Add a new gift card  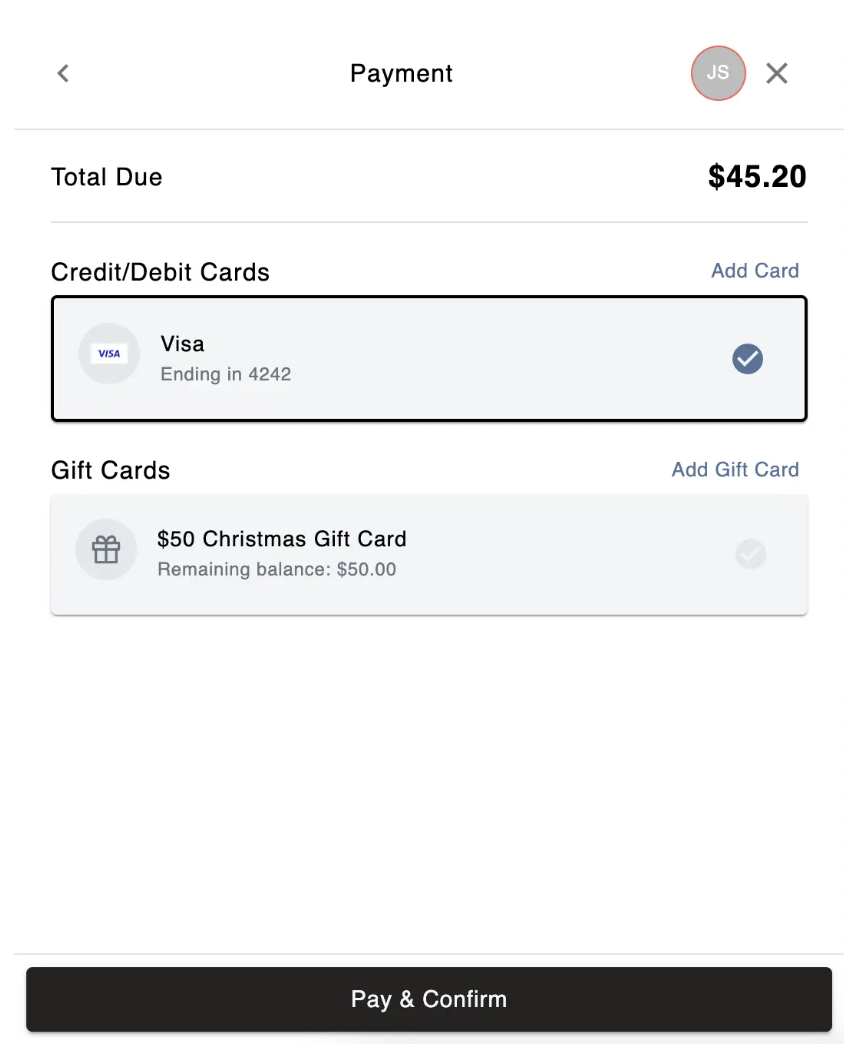pyautogui.click(x=735, y=470)
